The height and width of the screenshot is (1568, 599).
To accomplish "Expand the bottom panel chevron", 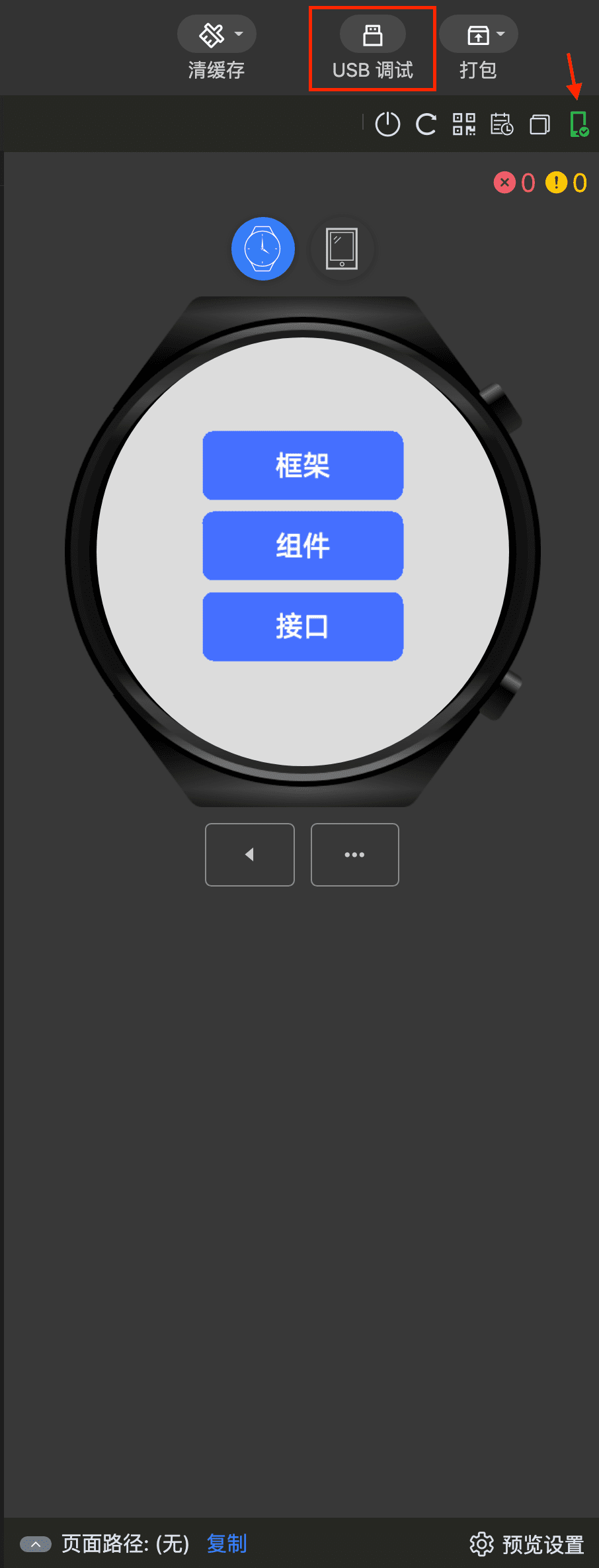I will [36, 1544].
